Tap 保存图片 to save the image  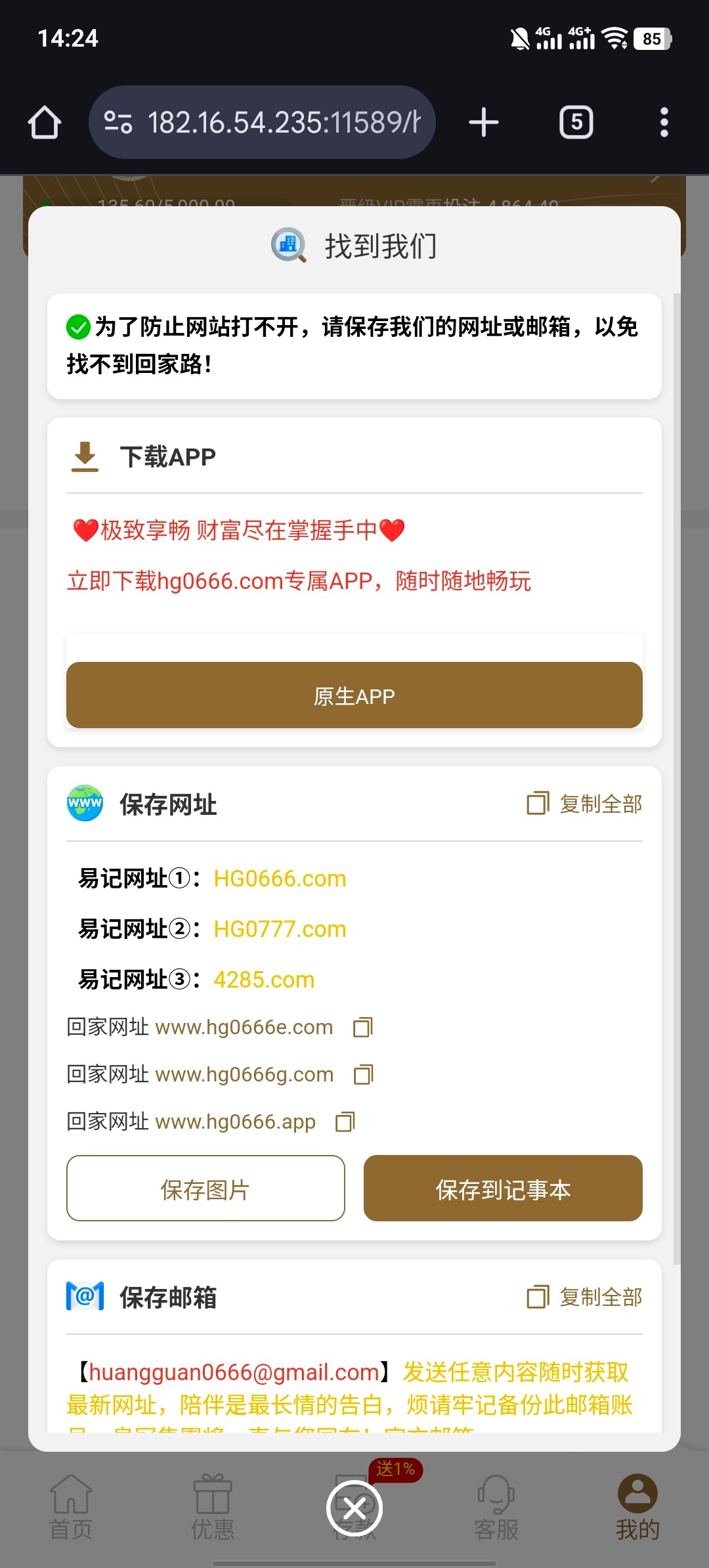tap(205, 1188)
